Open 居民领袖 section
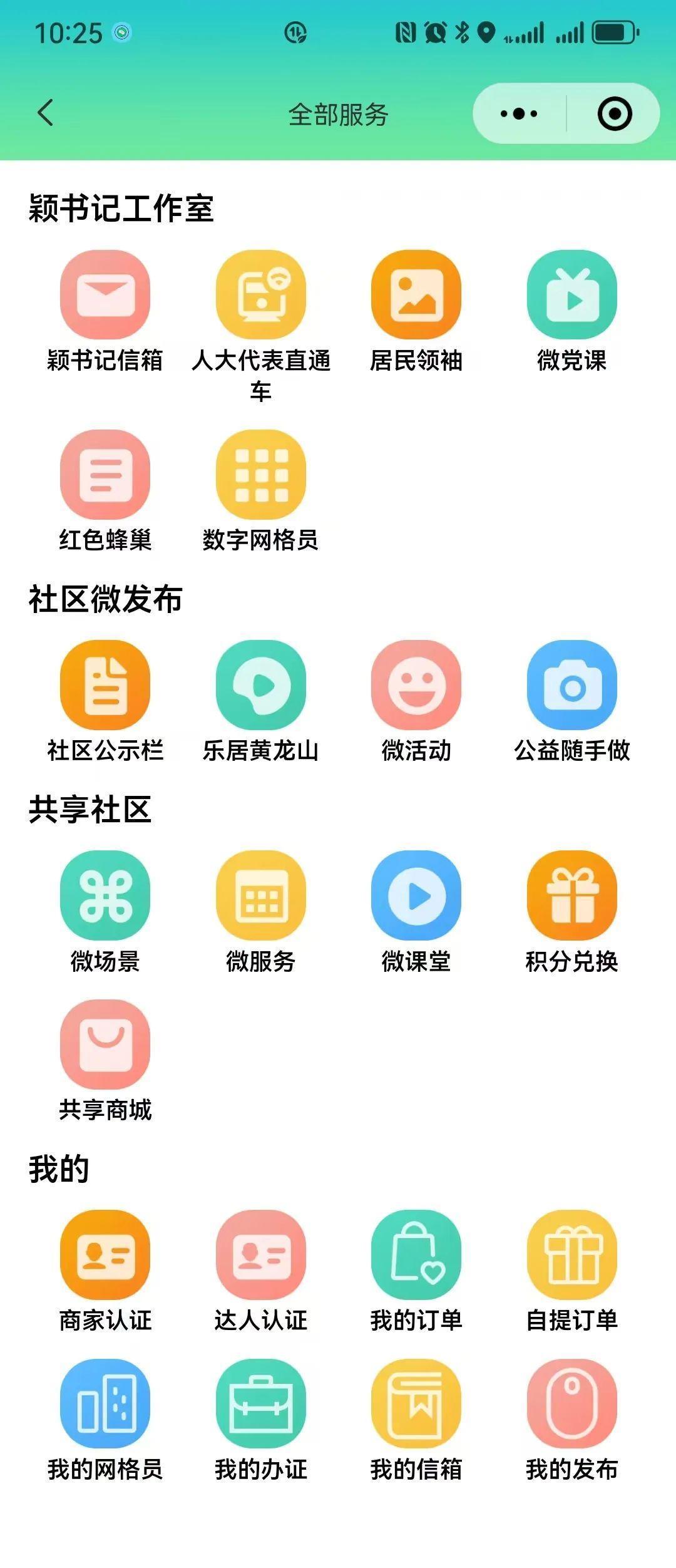Viewport: 676px width, 1568px height. [416, 296]
